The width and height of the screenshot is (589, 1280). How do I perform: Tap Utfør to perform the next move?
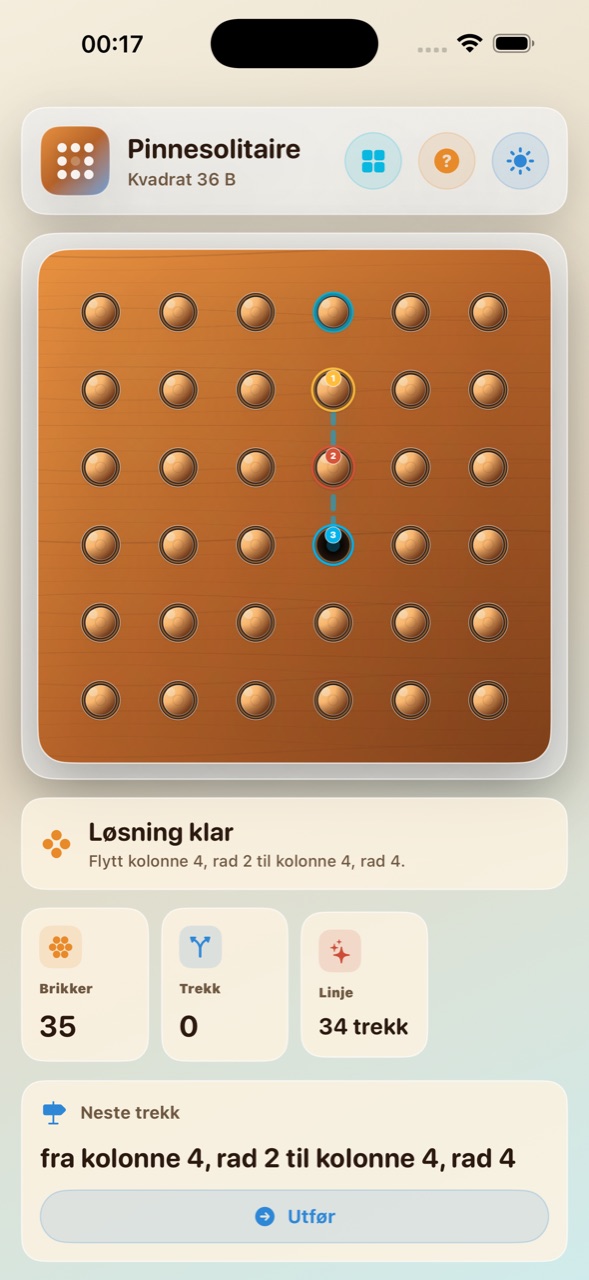[x=294, y=1216]
